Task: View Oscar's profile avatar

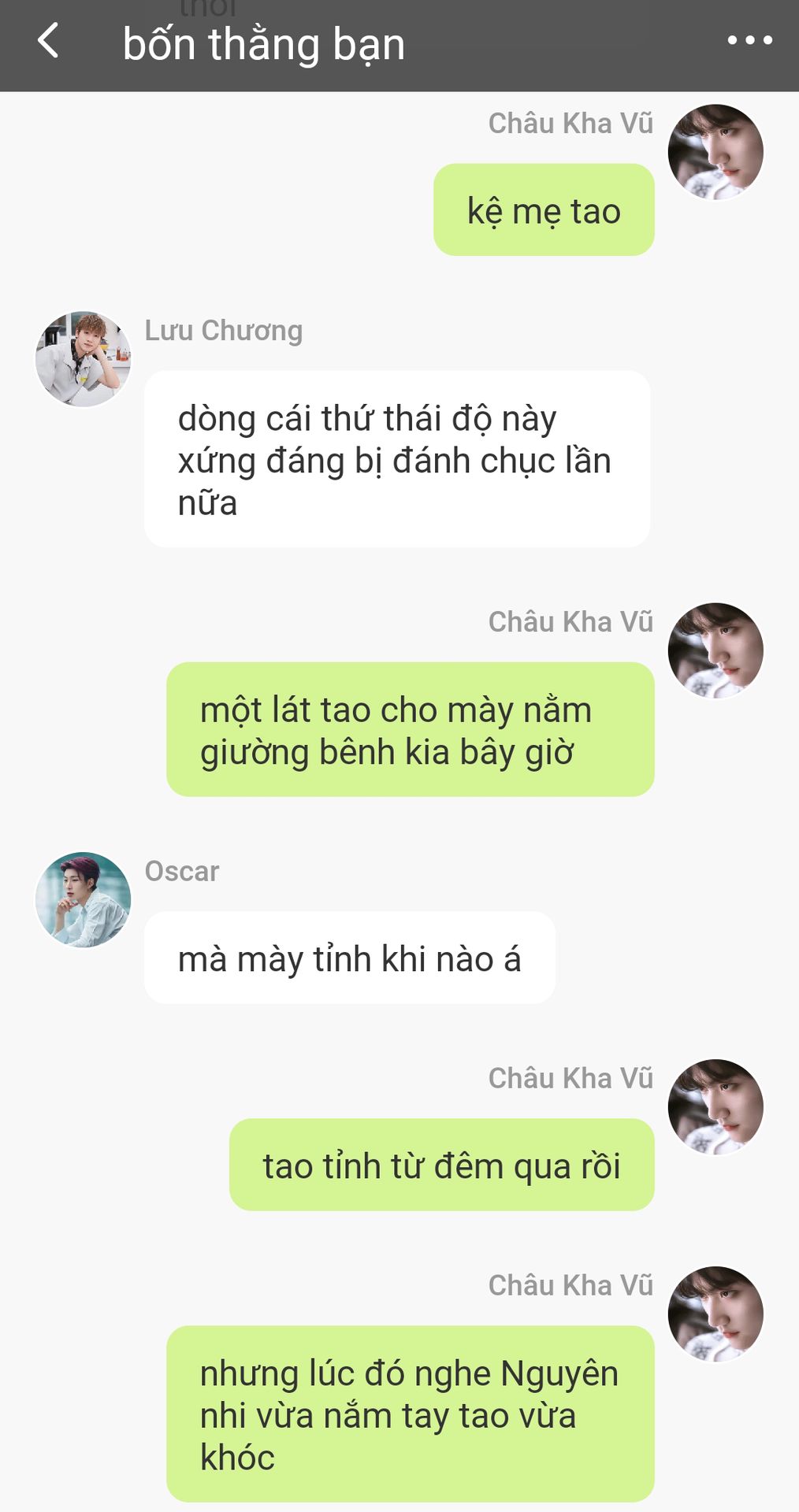Action: coord(84,899)
